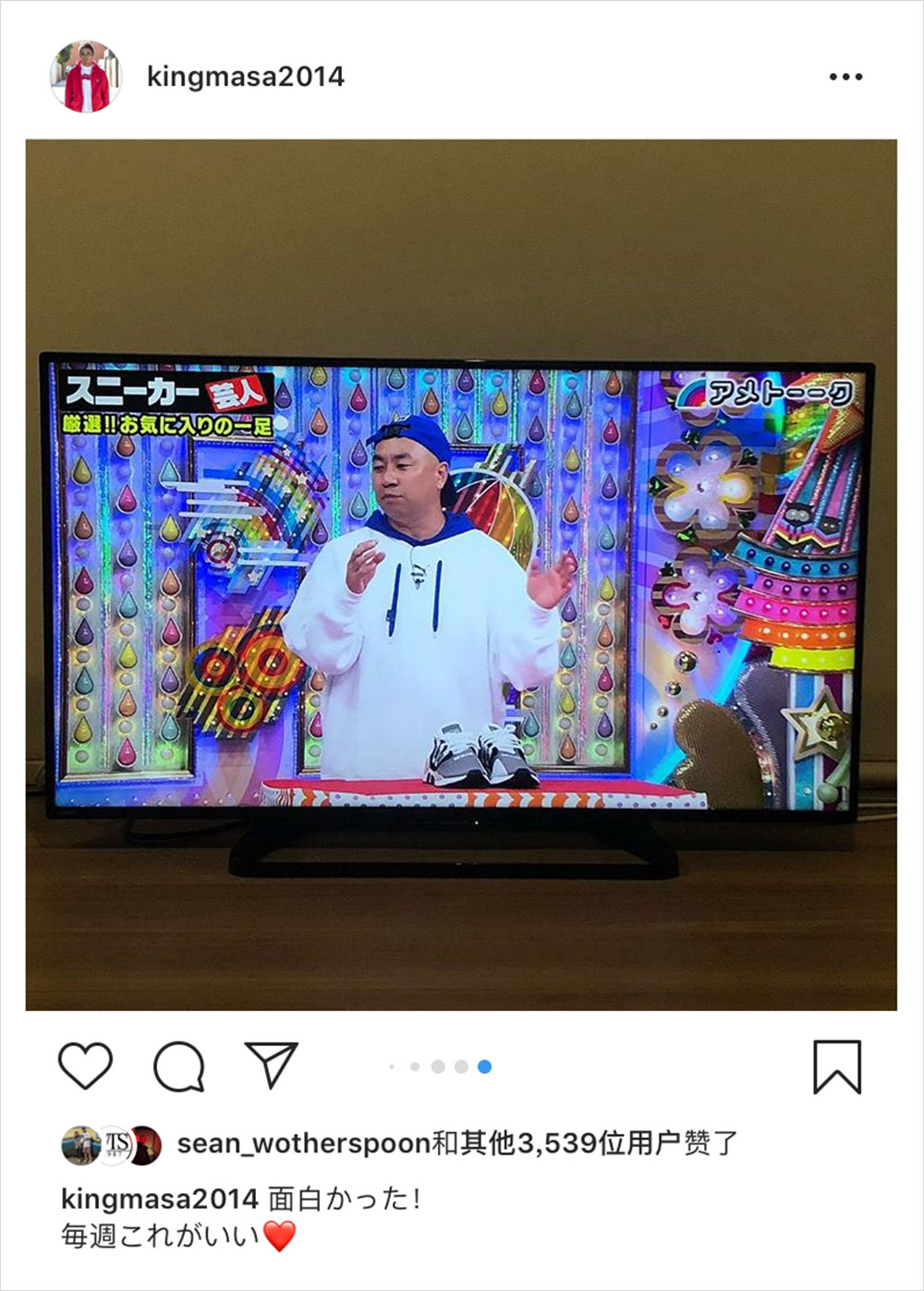The image size is (924, 1291).
Task: Open the kingmasa2014 username in the post header
Action: (245, 77)
